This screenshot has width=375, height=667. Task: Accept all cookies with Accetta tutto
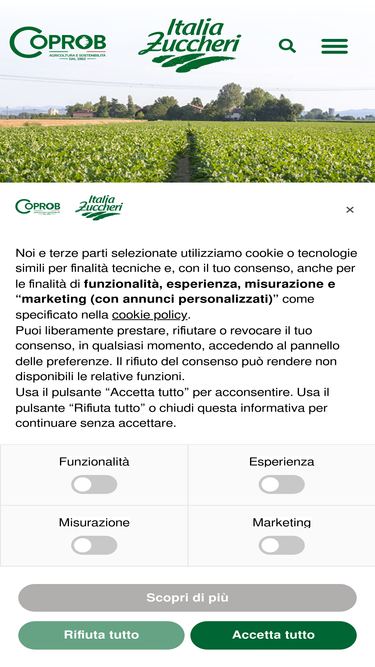pos(273,635)
